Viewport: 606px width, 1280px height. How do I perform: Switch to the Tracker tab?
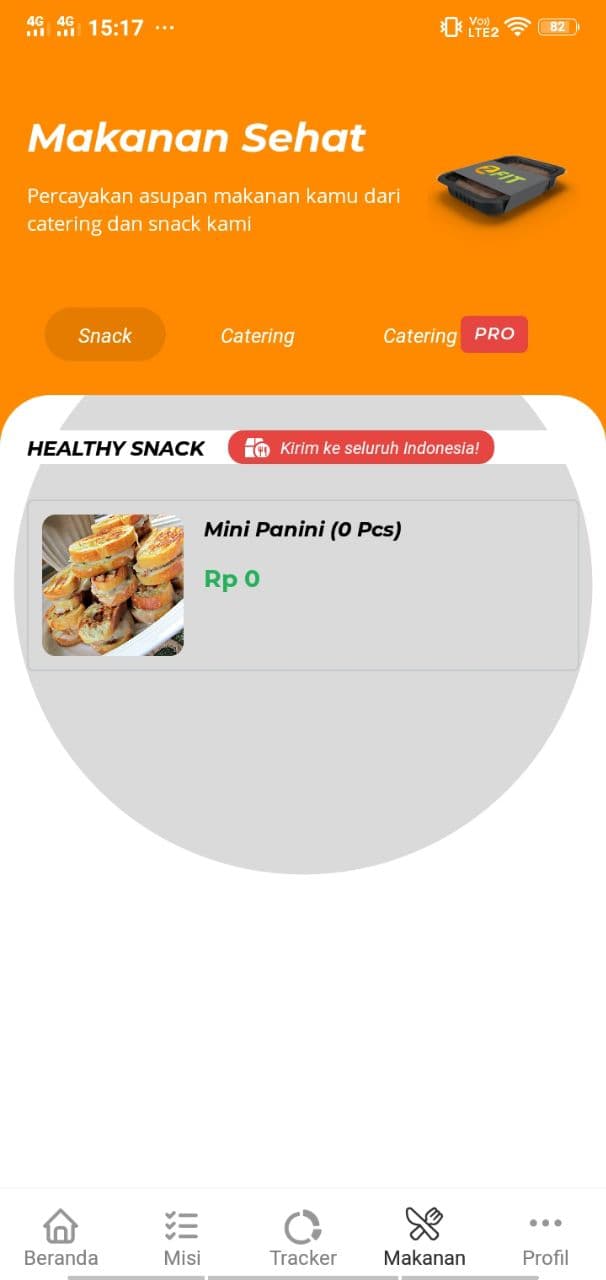point(303,1236)
